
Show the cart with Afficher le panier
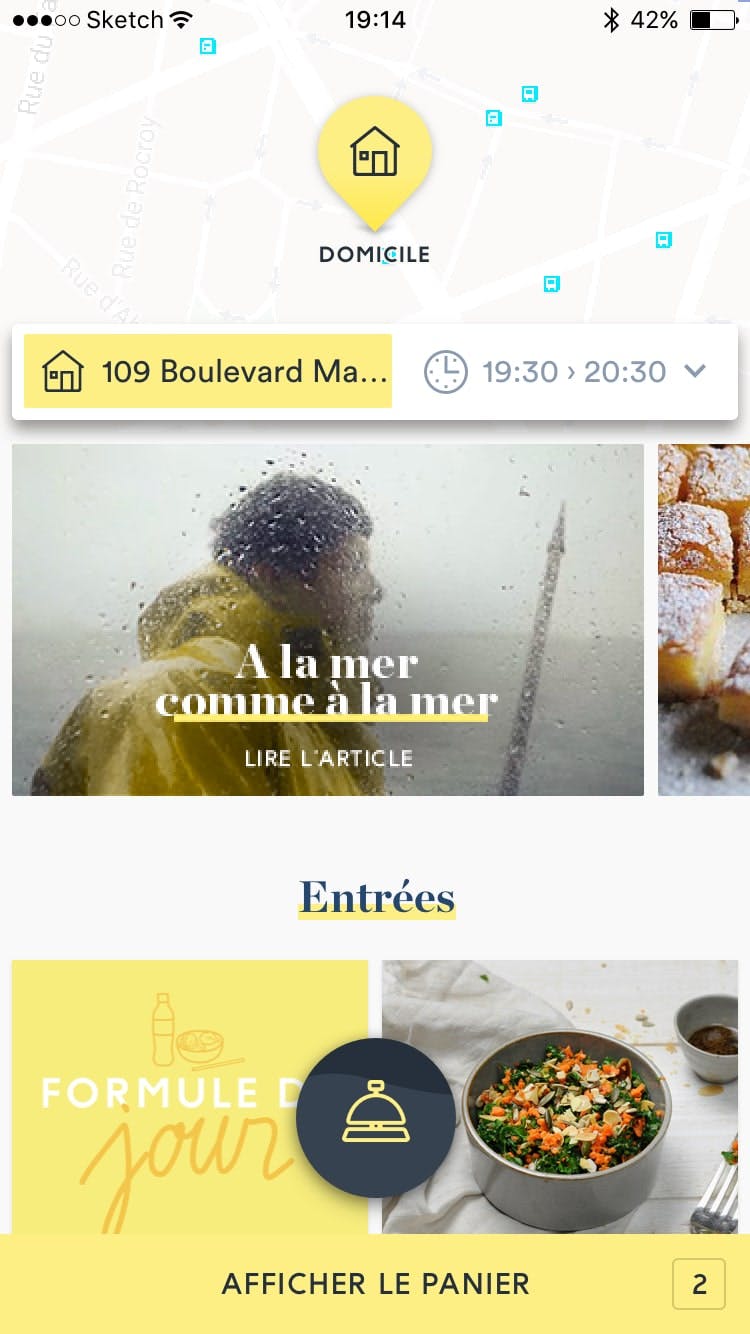375,1284
